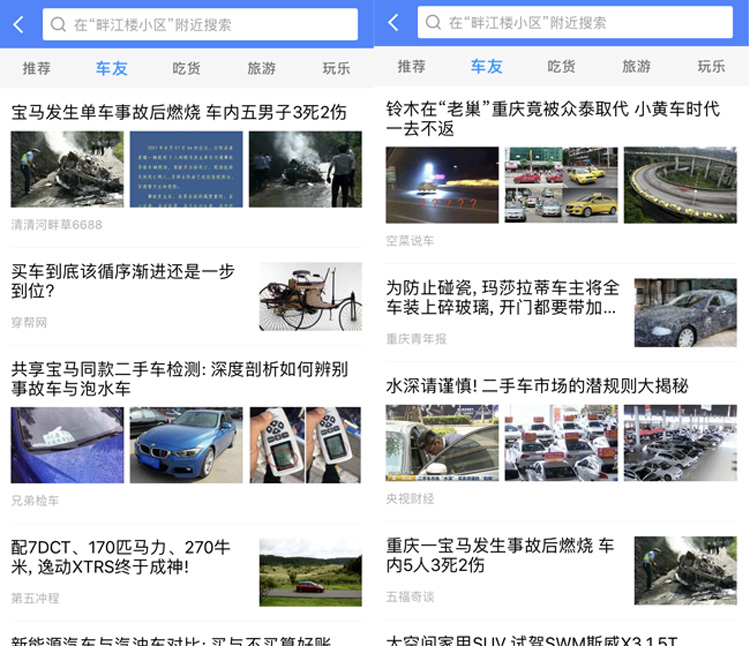
Task: Open 共享宝马同款二手车检测 article
Action: [180, 379]
